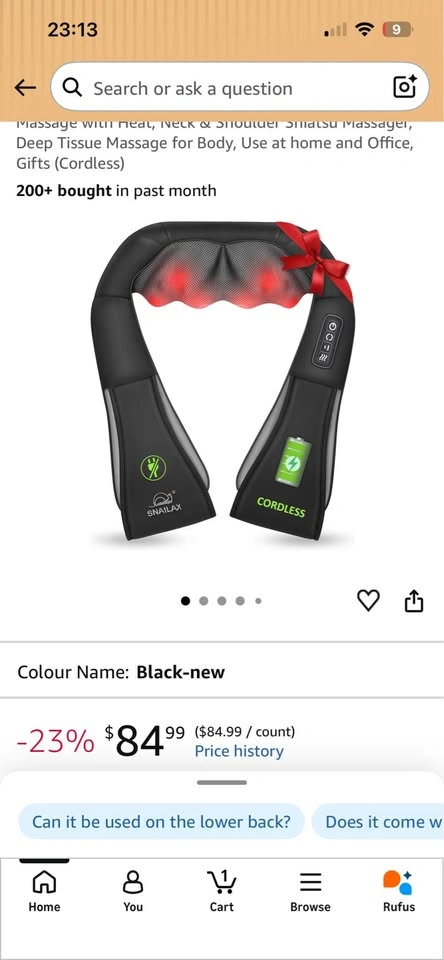Switch to the Home tab
The height and width of the screenshot is (960, 444).
click(x=44, y=891)
